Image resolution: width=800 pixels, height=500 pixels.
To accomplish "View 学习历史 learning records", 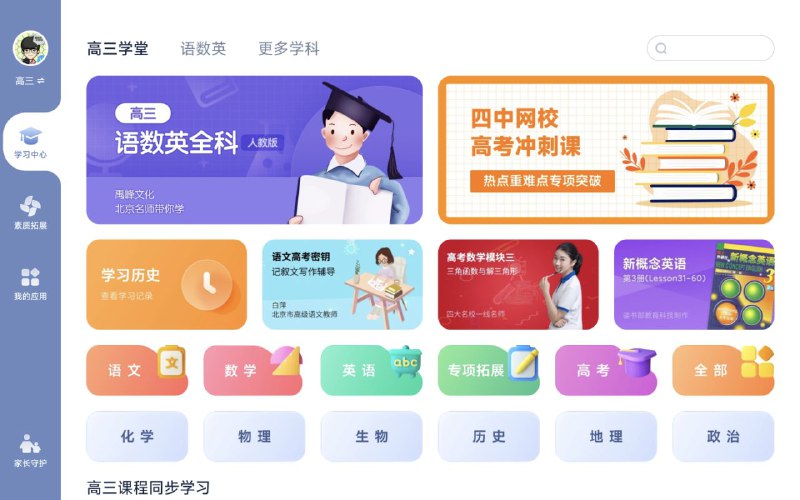I will (166, 284).
